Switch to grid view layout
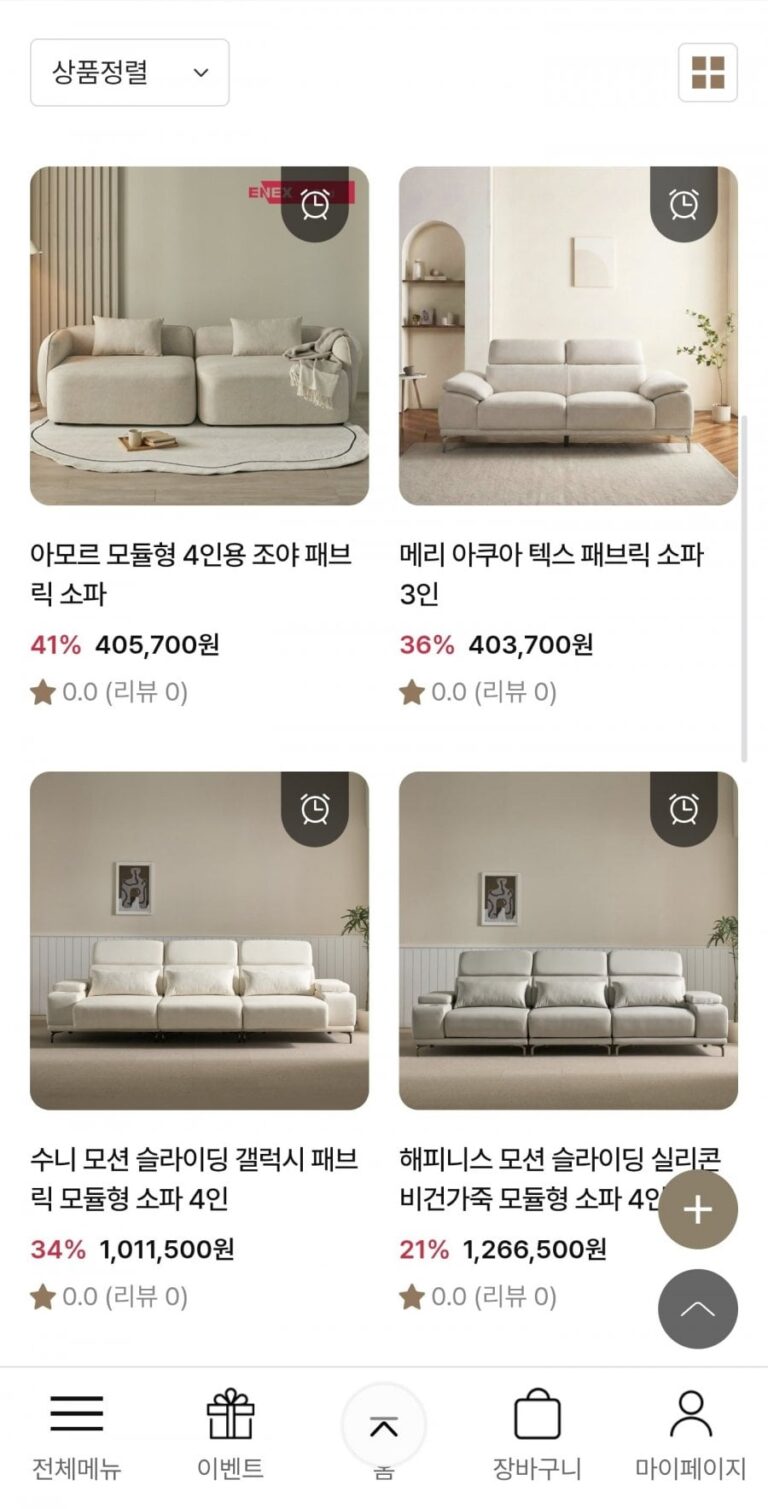This screenshot has height=1509, width=768. coord(707,73)
